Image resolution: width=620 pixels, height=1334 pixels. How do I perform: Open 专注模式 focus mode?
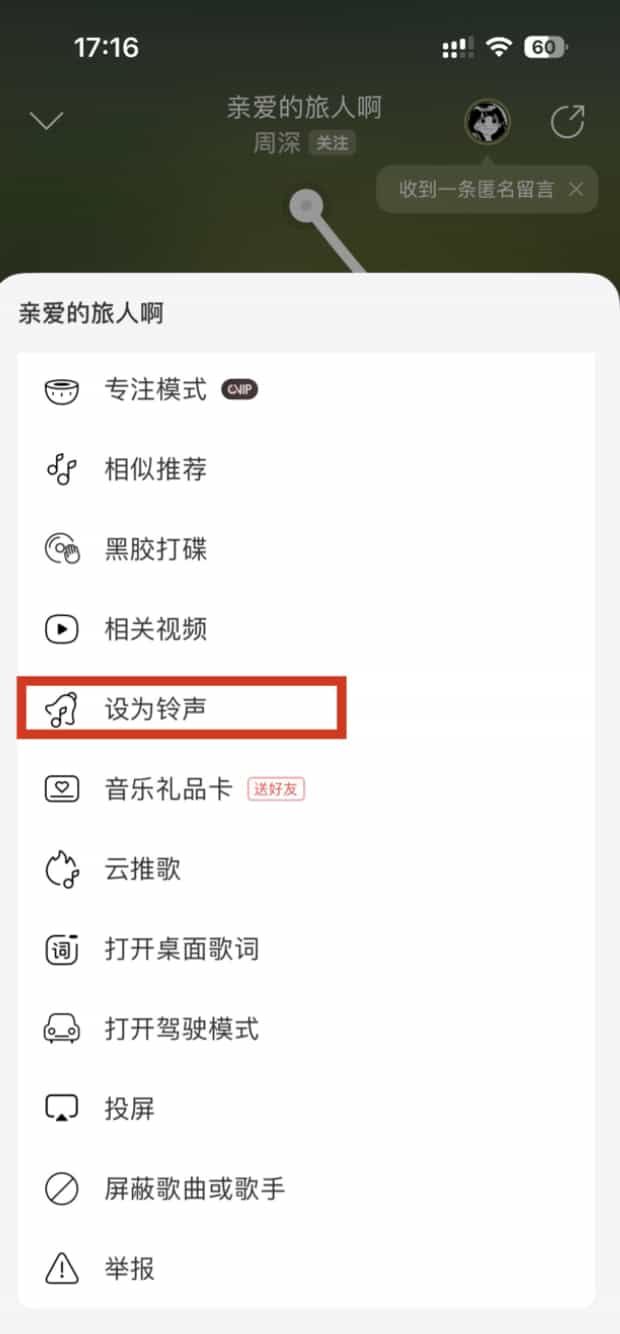155,389
